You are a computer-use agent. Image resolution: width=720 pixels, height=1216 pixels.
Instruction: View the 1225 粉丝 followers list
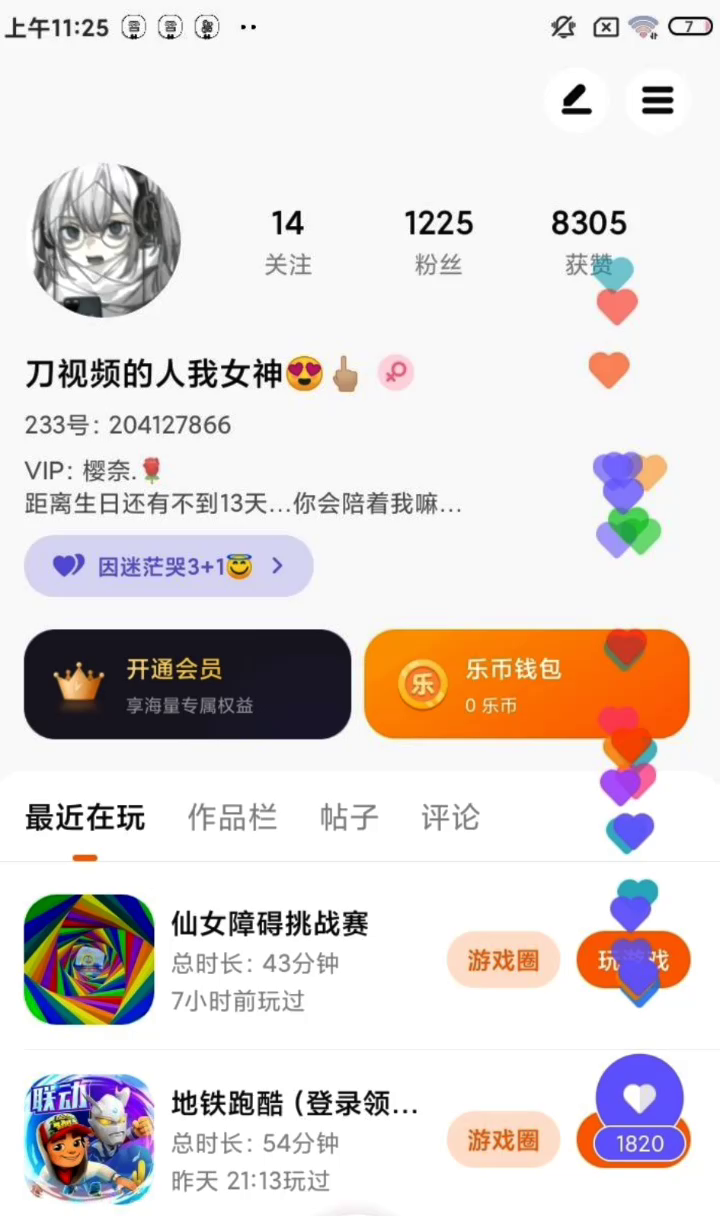coord(438,241)
